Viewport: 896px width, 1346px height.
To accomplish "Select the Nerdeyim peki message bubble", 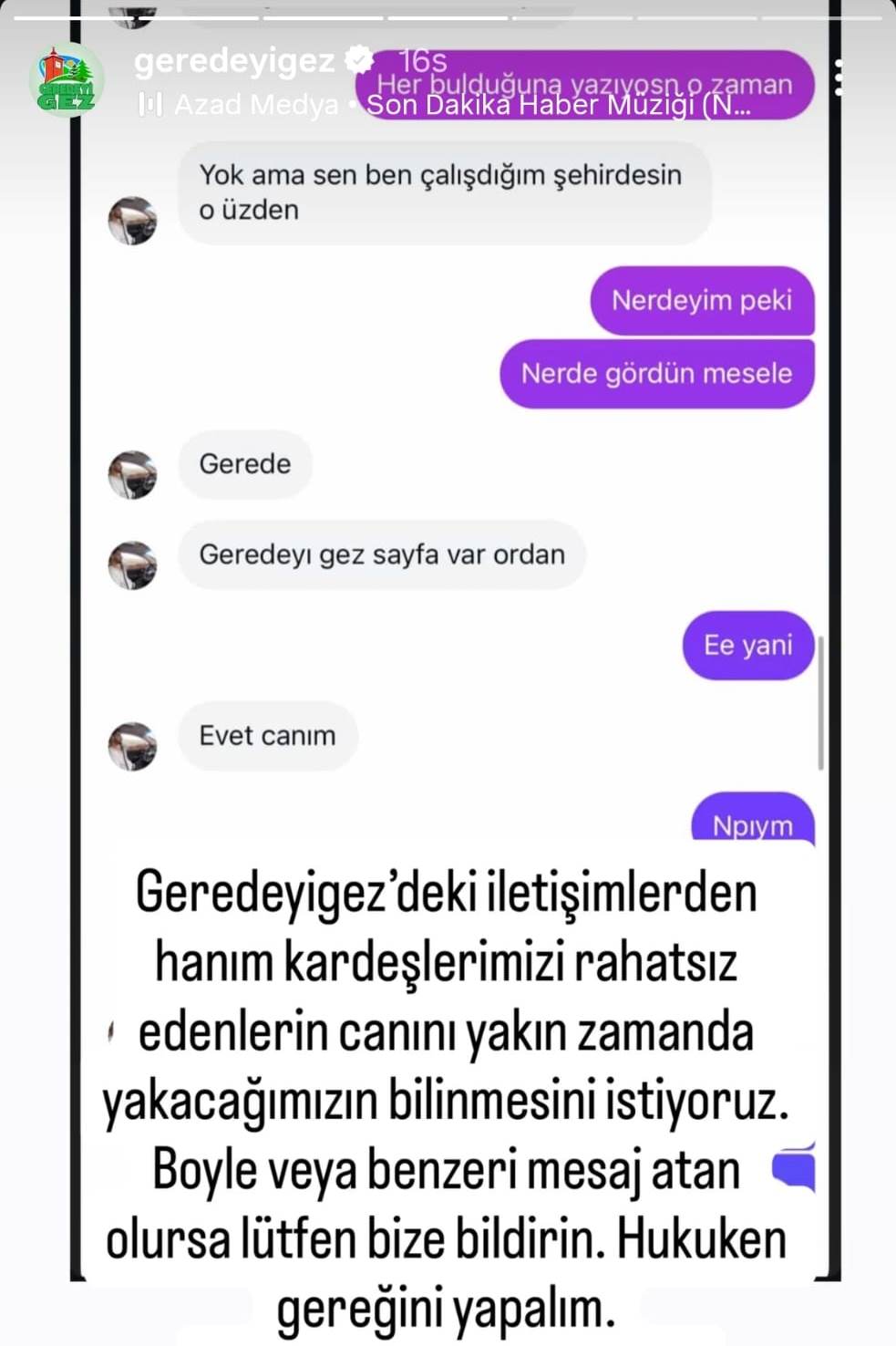I will [703, 299].
